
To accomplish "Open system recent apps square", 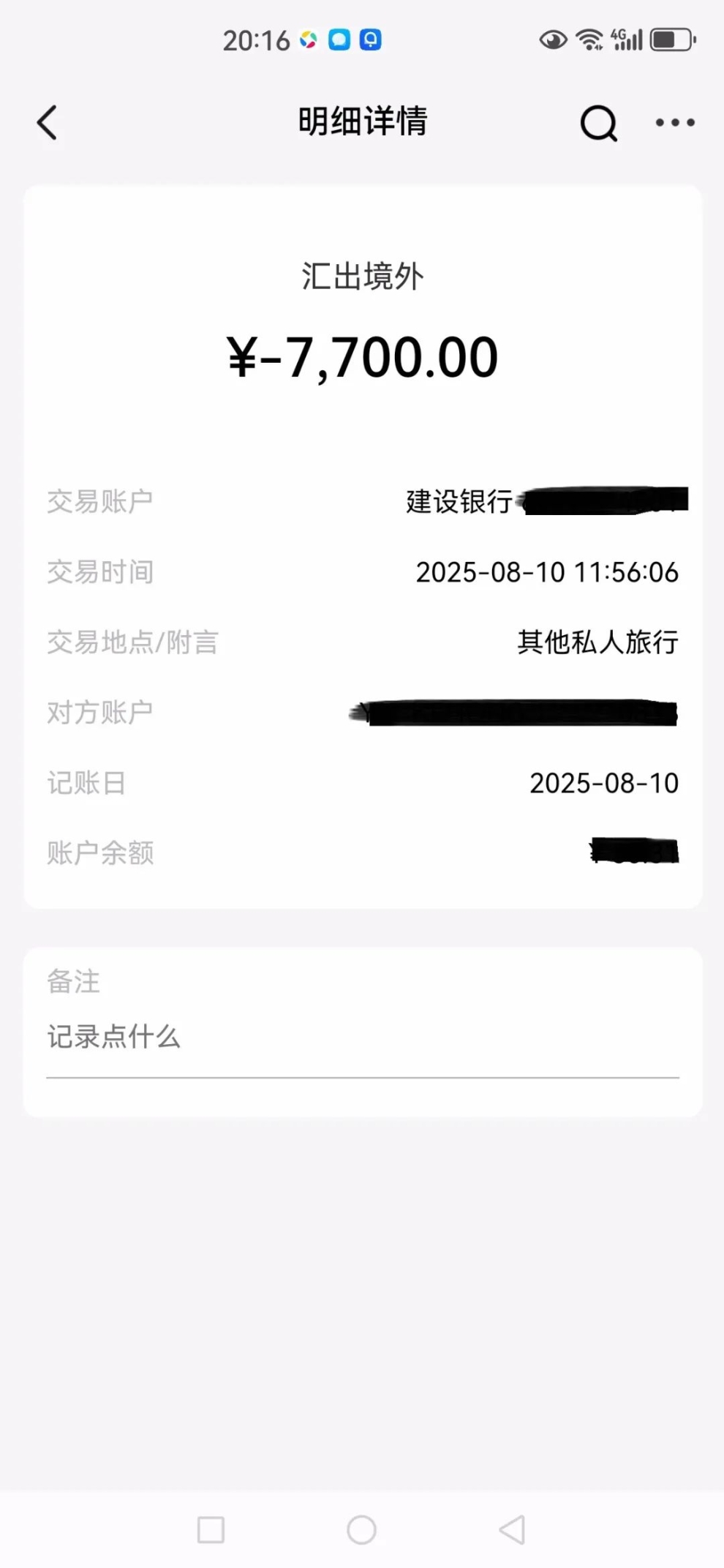I will [211, 1529].
